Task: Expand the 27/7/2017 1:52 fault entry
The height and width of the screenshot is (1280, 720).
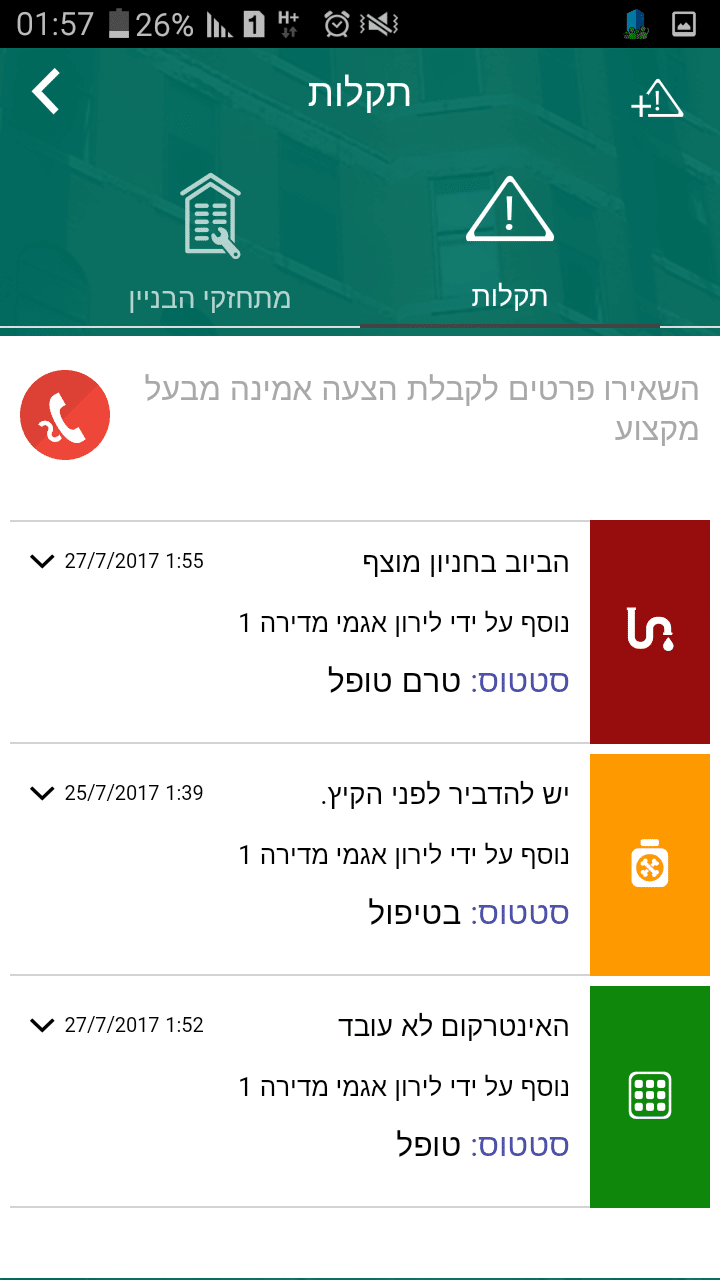Action: [x=42, y=1025]
